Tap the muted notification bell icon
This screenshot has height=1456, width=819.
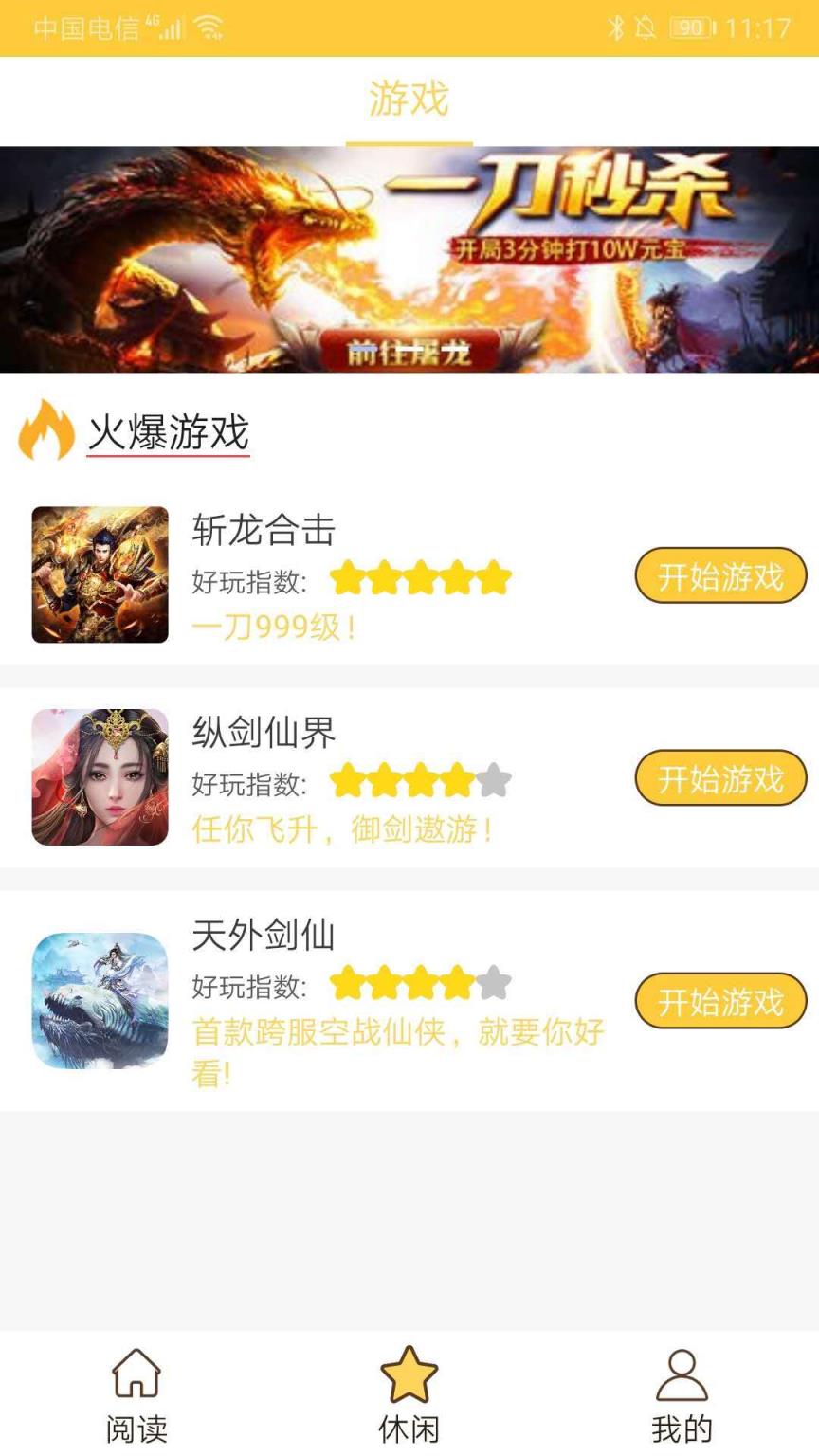[x=647, y=28]
